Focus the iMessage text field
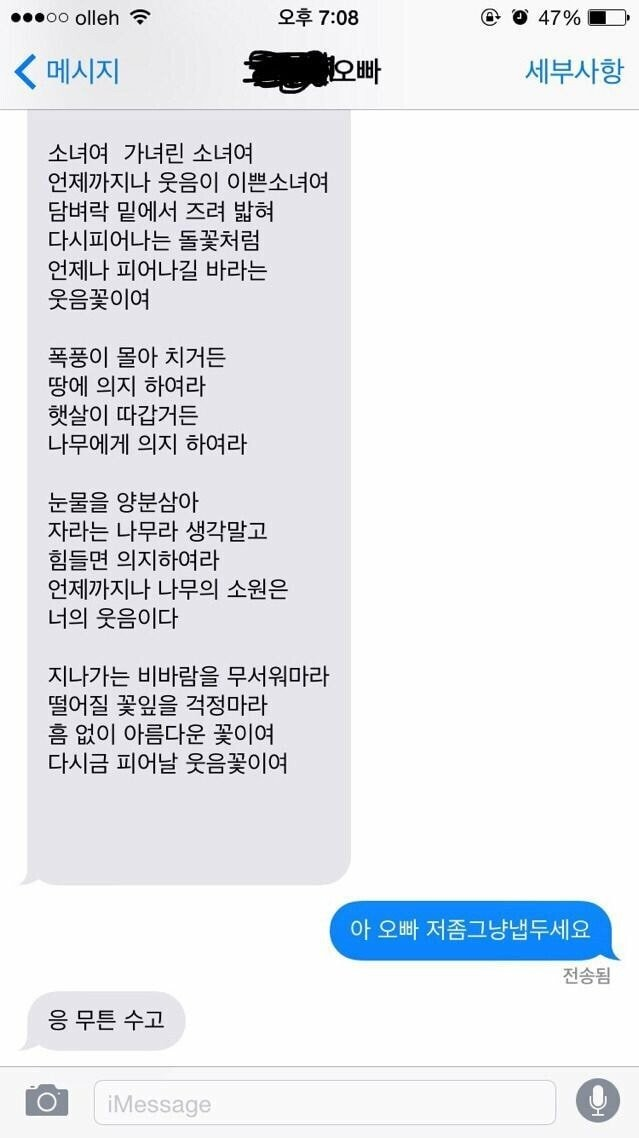Viewport: 639px width, 1138px height. pos(325,1103)
